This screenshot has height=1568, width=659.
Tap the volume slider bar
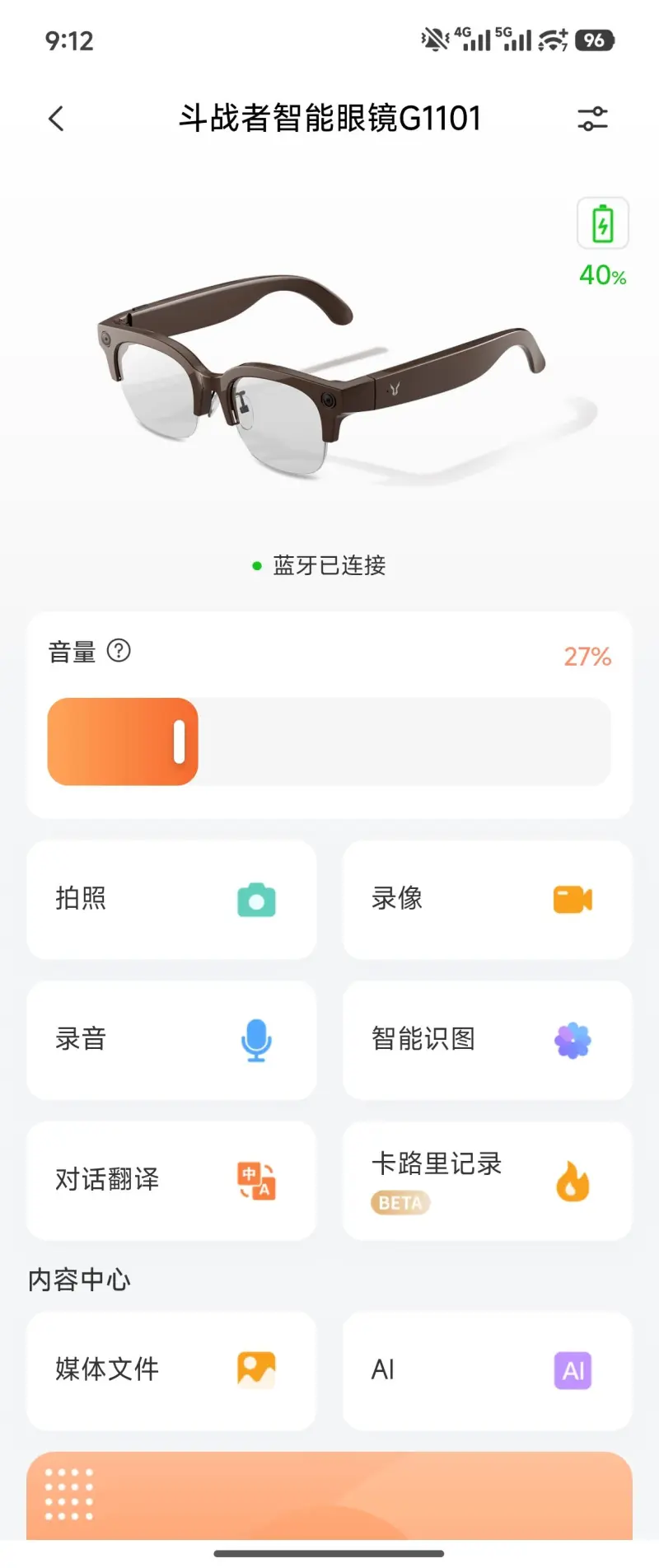(x=329, y=742)
